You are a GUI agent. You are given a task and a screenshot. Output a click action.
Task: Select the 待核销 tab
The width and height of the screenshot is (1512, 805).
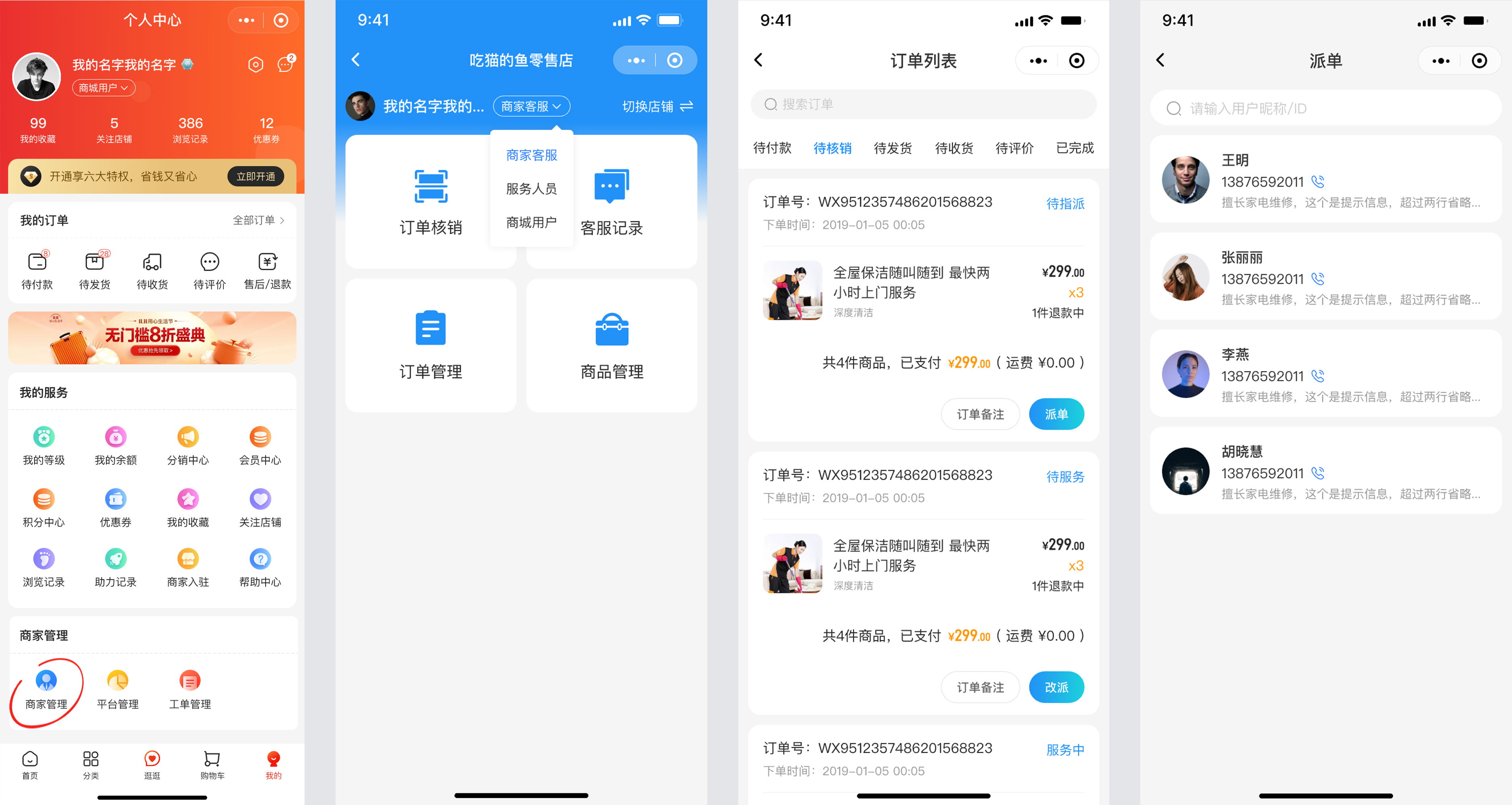(x=832, y=148)
